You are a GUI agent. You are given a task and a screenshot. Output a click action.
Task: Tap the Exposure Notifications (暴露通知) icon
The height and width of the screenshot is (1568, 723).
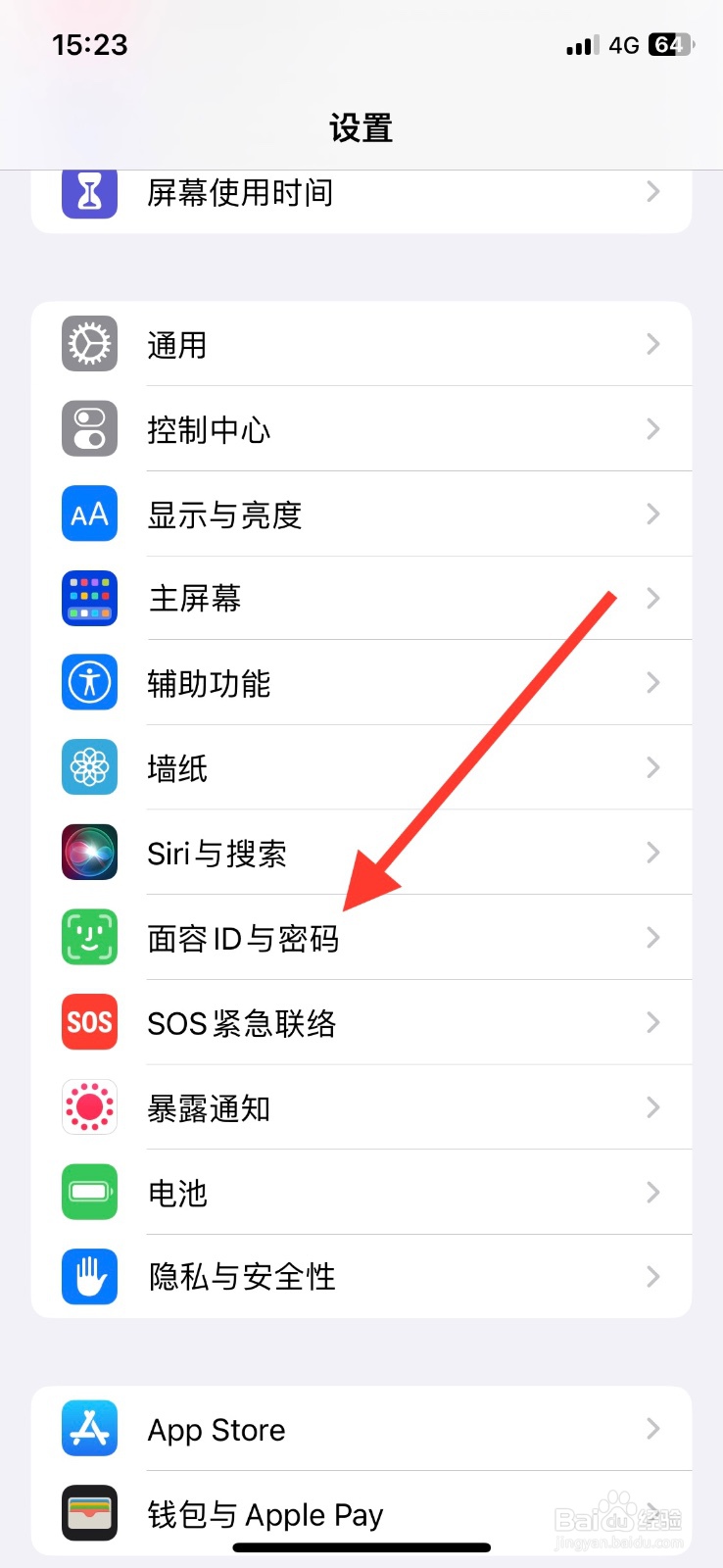pyautogui.click(x=89, y=1107)
